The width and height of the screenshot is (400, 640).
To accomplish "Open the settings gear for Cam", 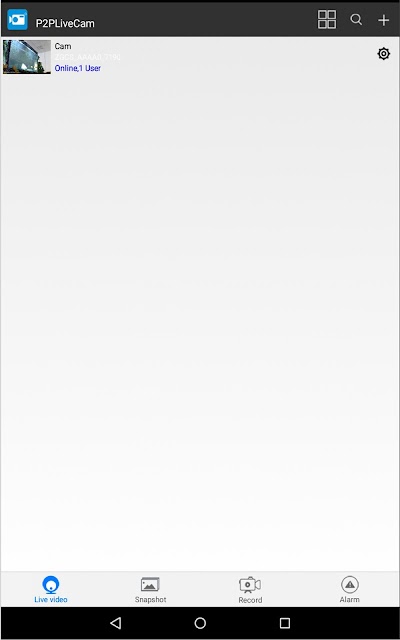I will (x=383, y=53).
